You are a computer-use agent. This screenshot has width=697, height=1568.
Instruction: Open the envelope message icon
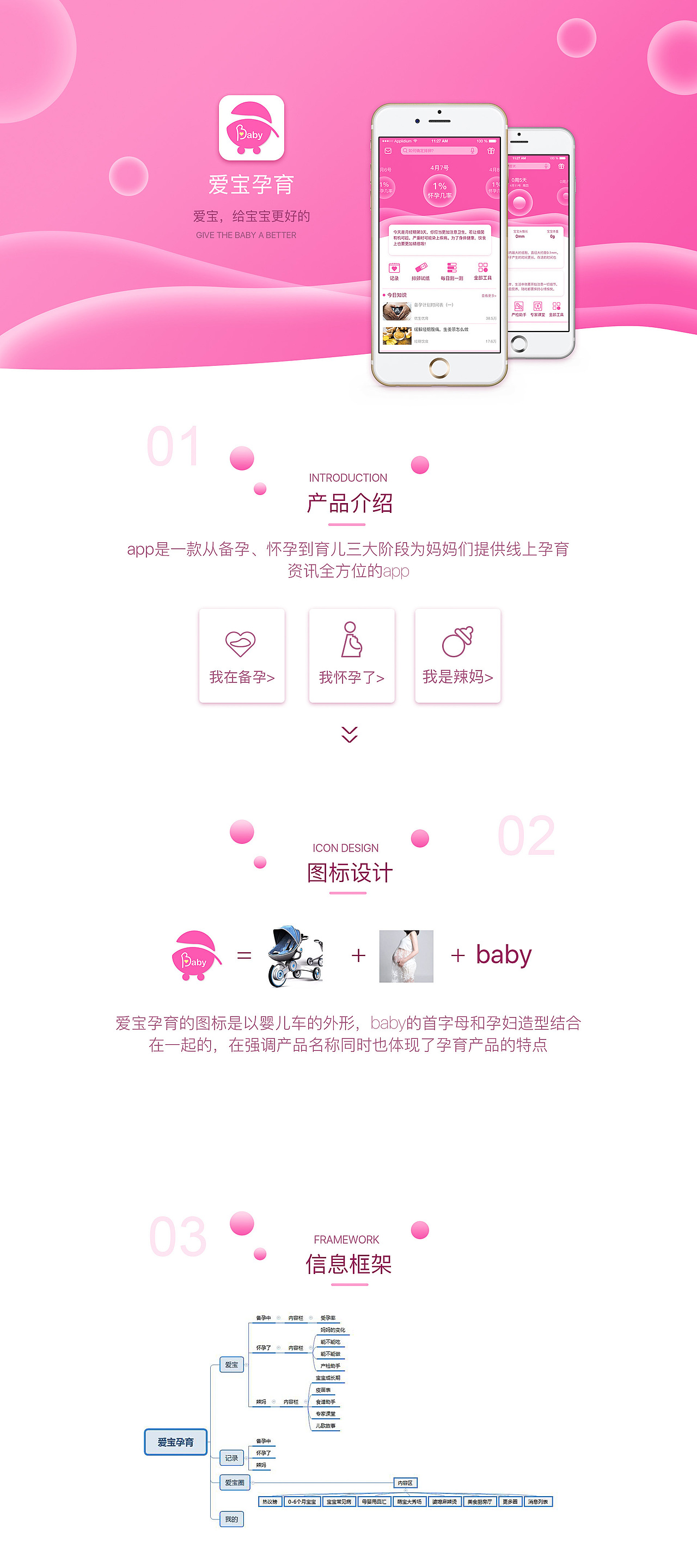coord(388,151)
